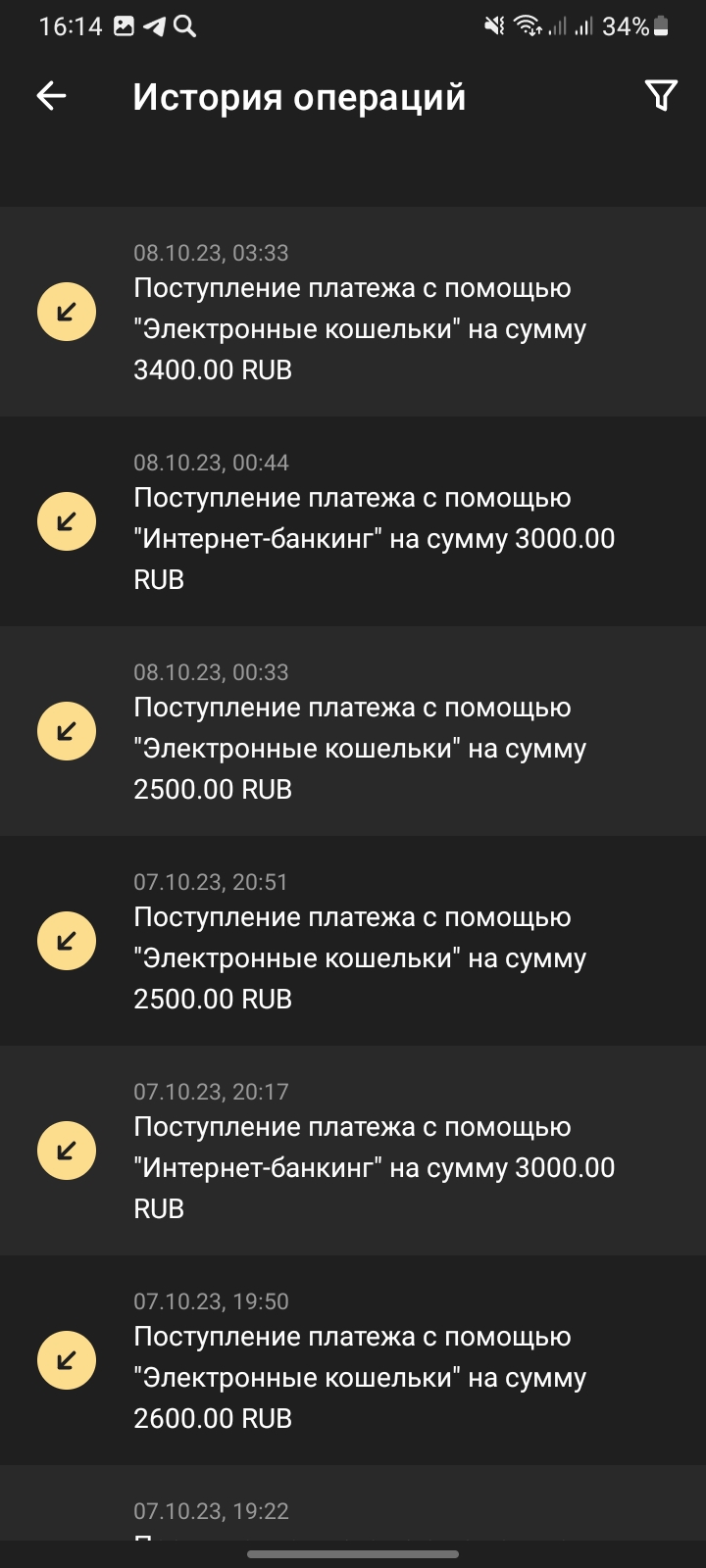Open the filter for operation history
706x1568 pixels.
click(662, 96)
